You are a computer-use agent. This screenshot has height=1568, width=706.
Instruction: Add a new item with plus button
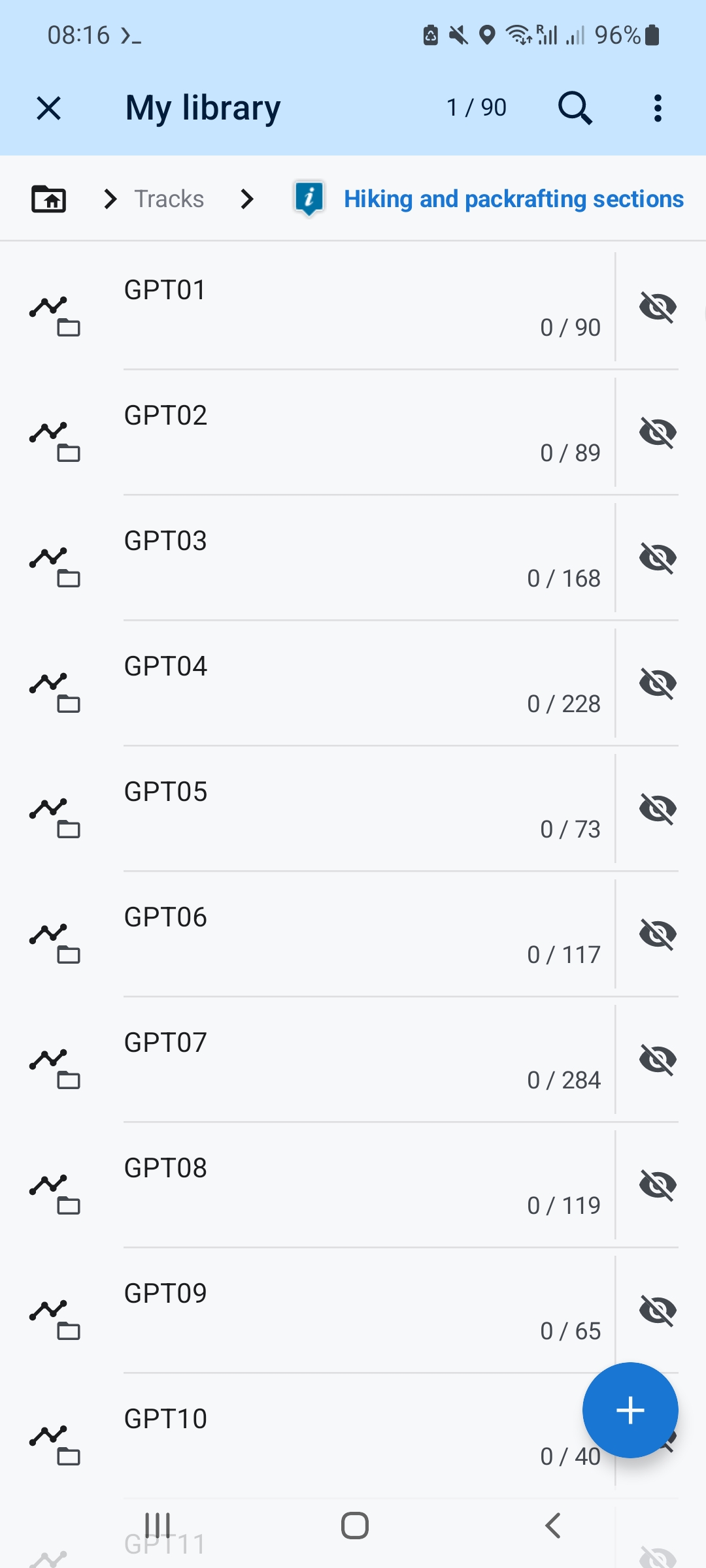point(630,1410)
